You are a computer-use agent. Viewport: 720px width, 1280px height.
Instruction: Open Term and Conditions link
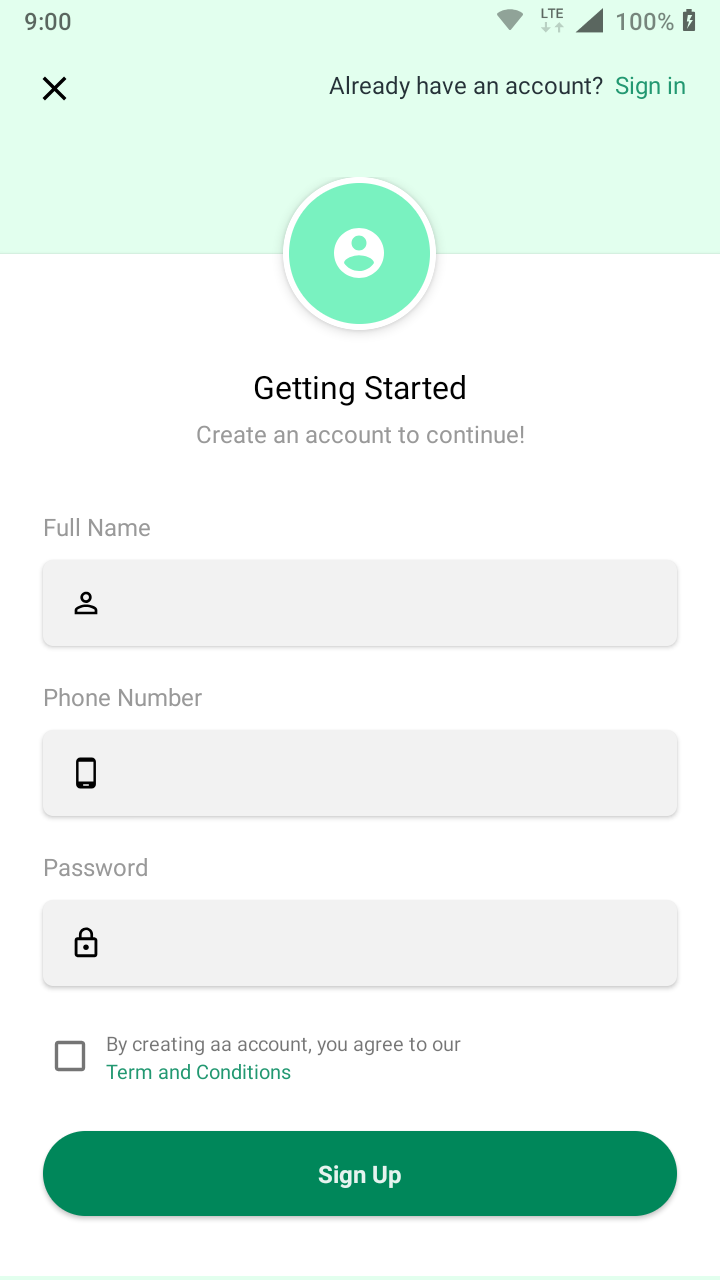coord(199,1072)
